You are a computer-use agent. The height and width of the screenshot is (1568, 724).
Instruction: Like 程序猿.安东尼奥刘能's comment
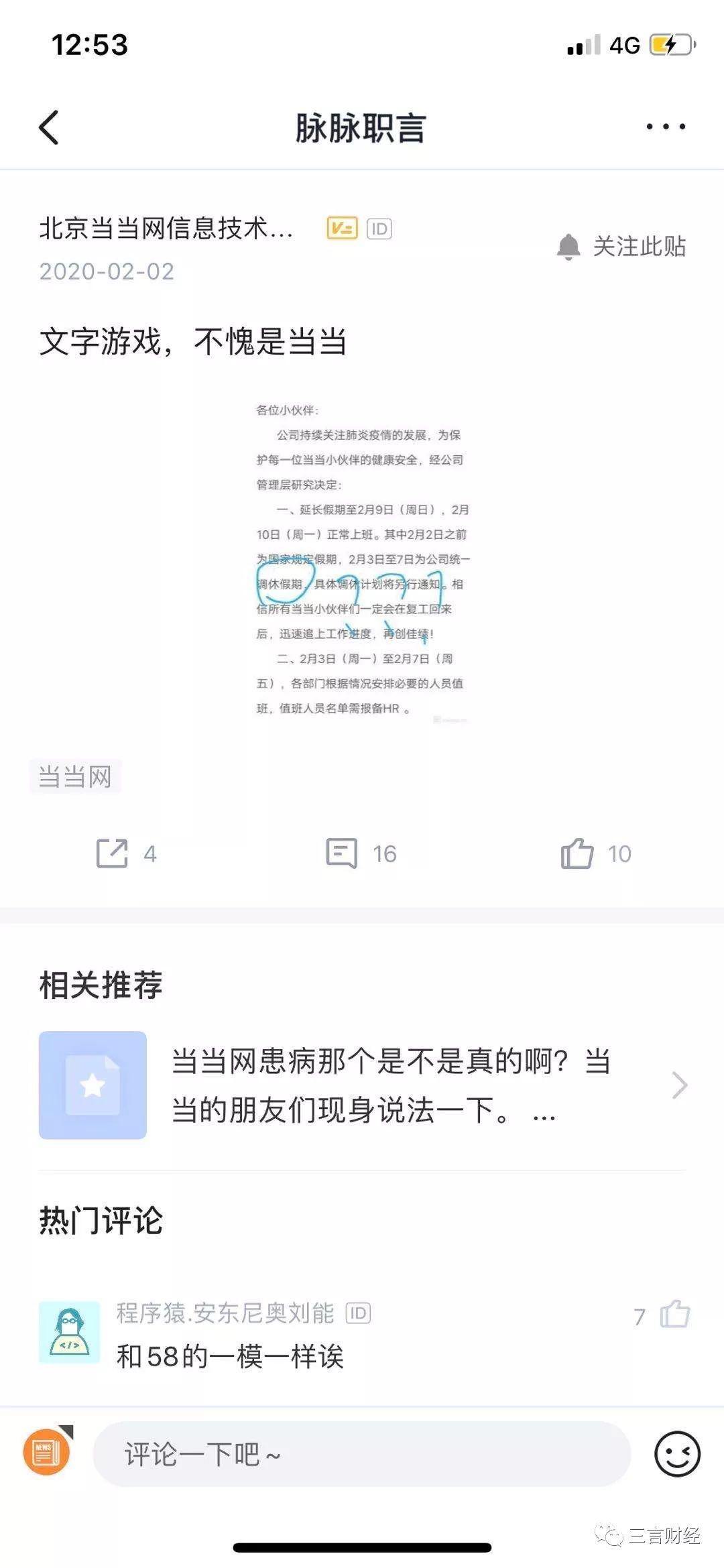tap(674, 1315)
